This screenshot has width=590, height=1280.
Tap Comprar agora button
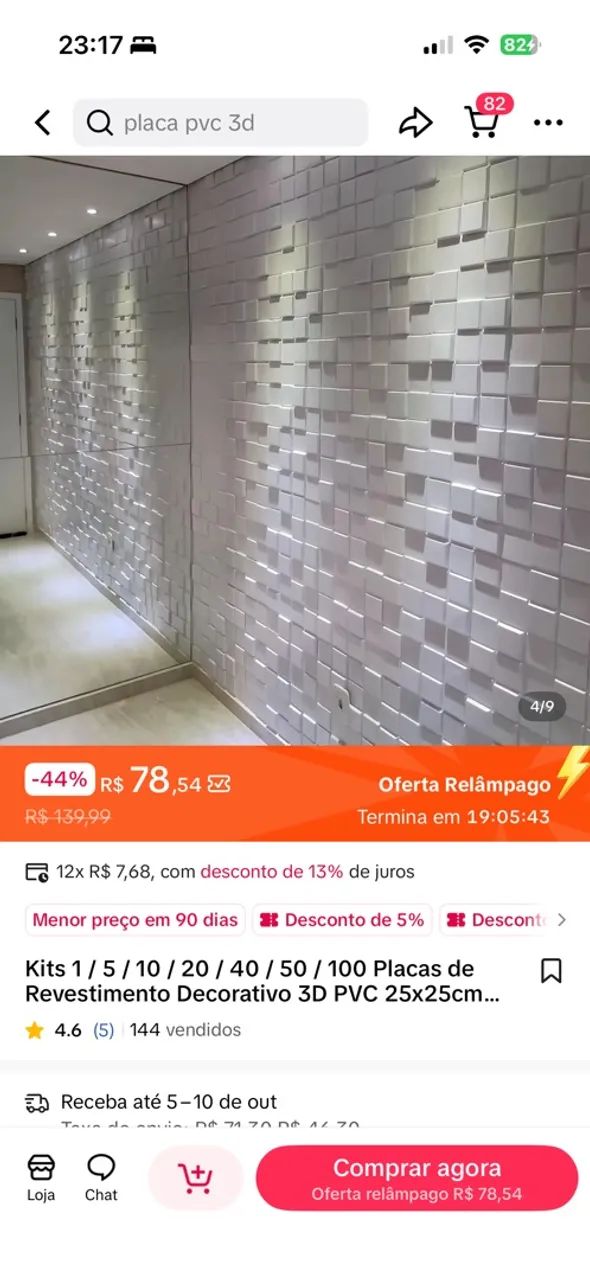pyautogui.click(x=417, y=1178)
